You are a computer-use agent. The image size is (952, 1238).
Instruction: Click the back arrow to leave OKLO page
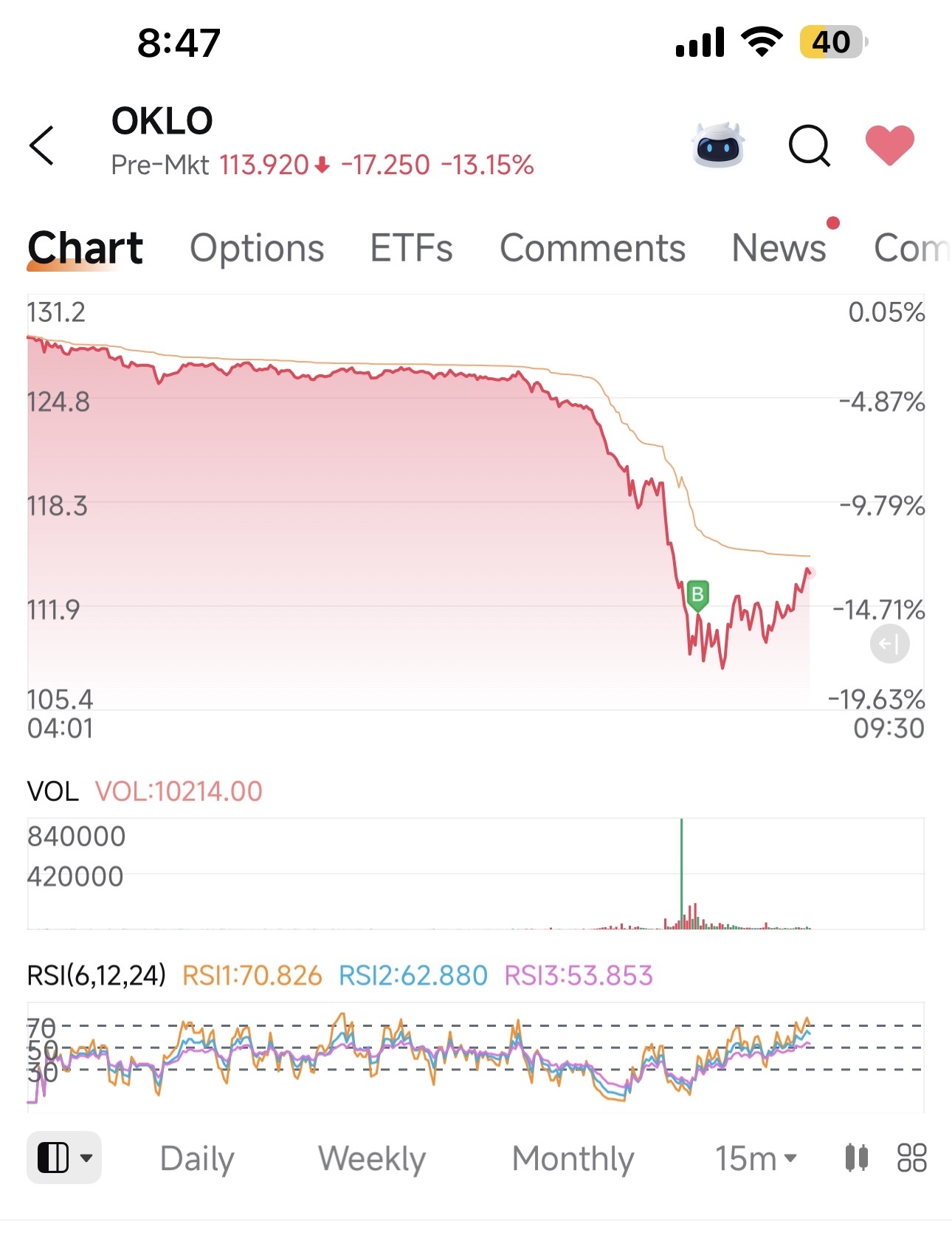click(42, 145)
